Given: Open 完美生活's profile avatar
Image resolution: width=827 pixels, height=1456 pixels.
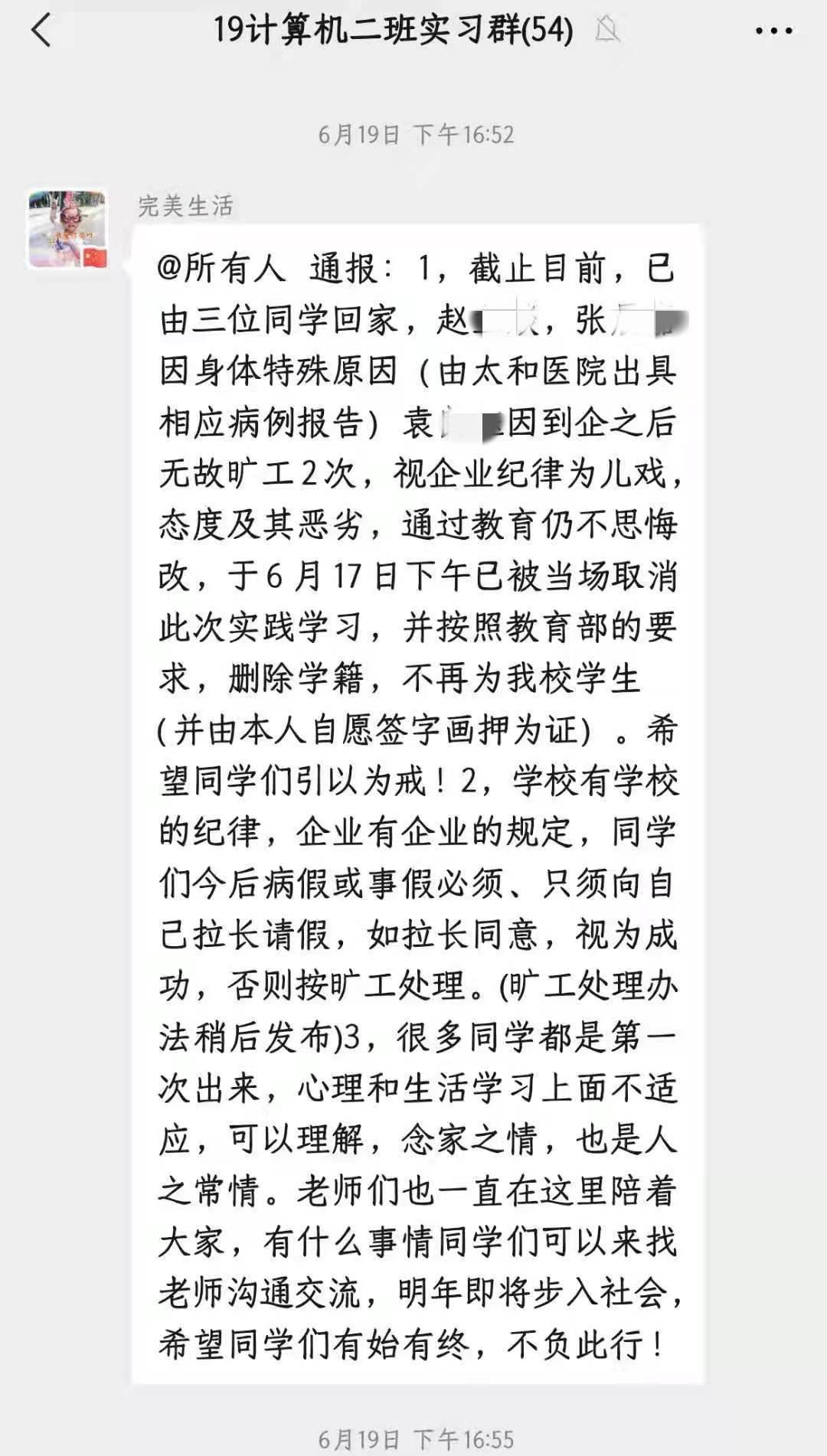Looking at the screenshot, I should [67, 230].
